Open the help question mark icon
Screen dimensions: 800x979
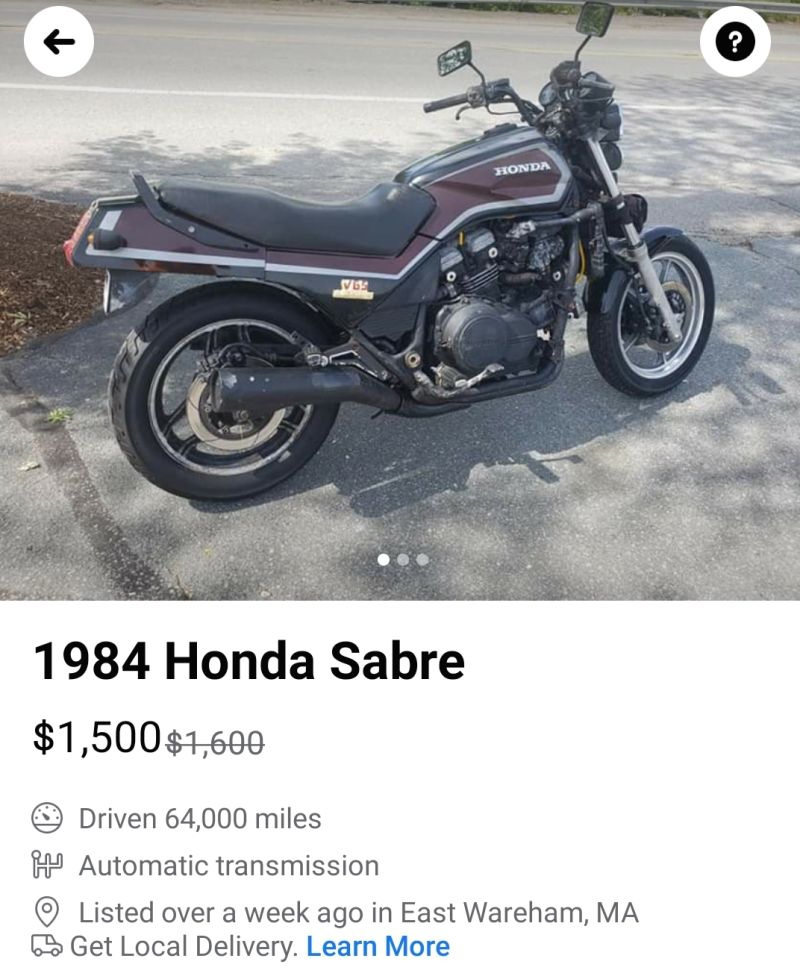735,42
